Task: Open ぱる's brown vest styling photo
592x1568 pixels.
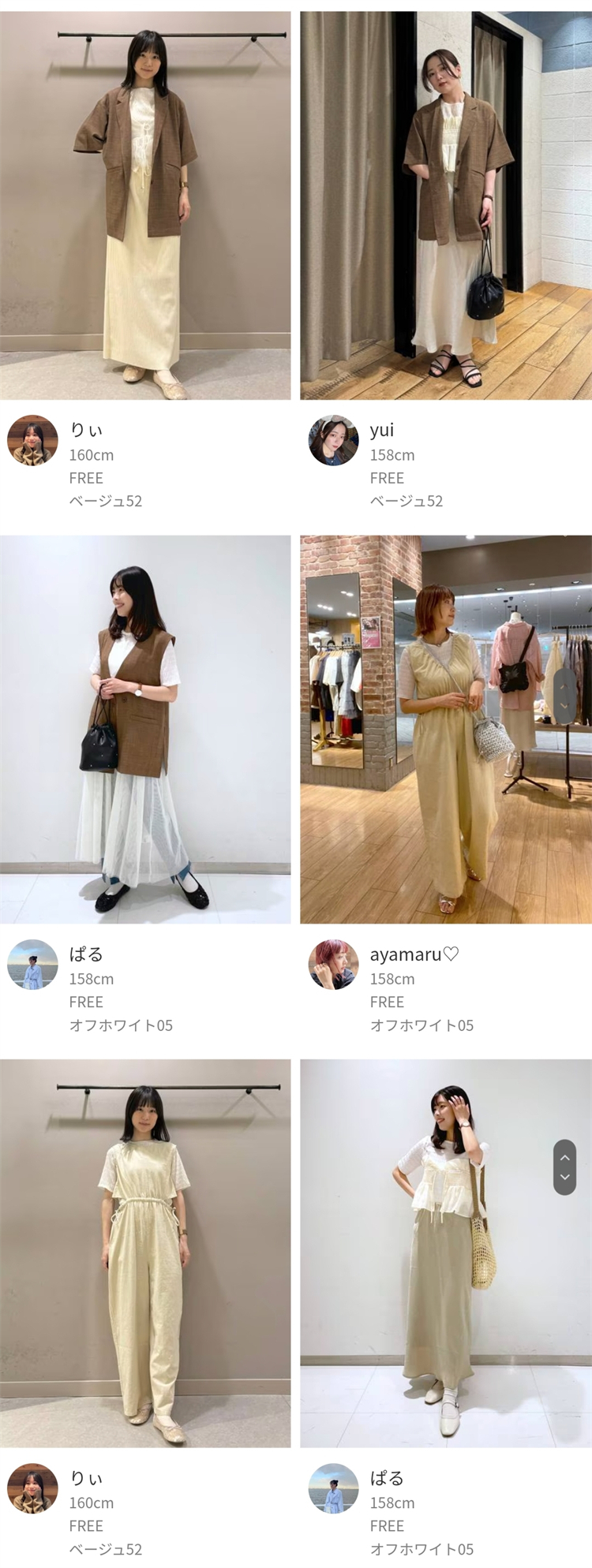Action: [x=145, y=730]
